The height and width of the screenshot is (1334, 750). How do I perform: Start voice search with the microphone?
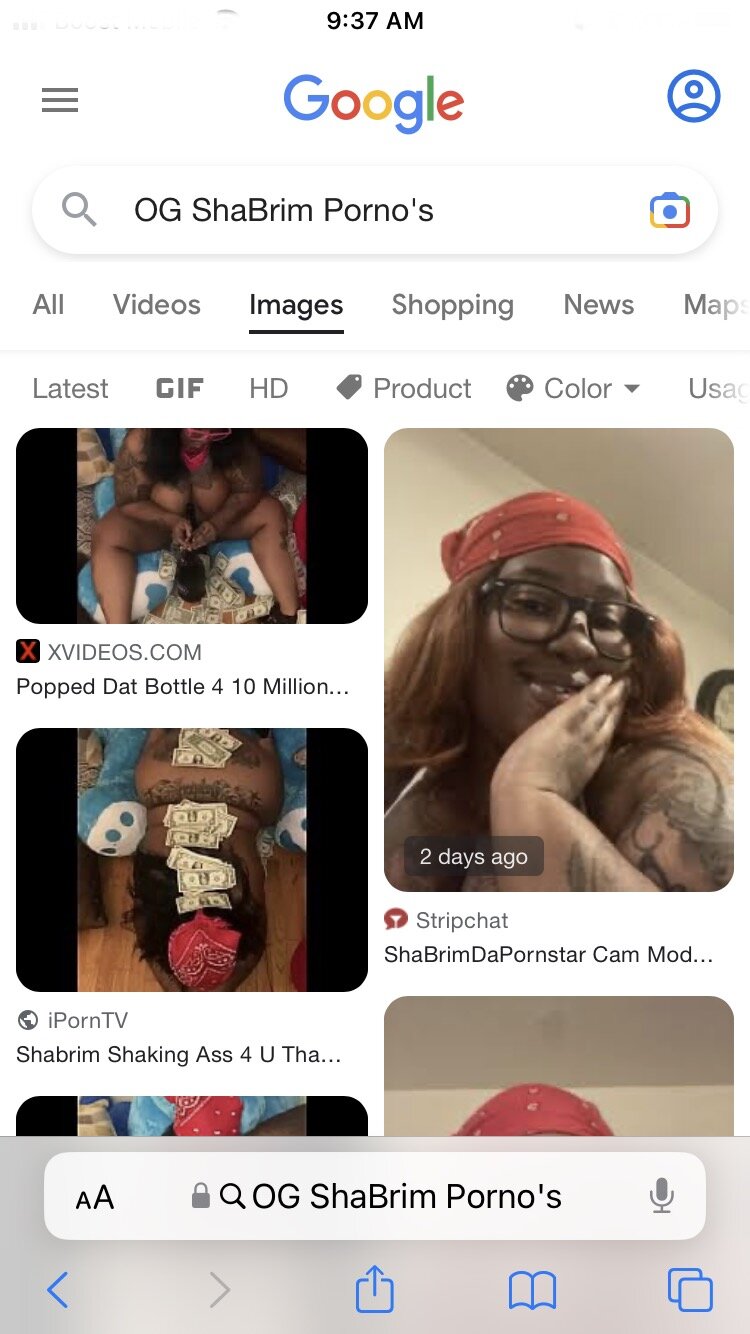661,1196
